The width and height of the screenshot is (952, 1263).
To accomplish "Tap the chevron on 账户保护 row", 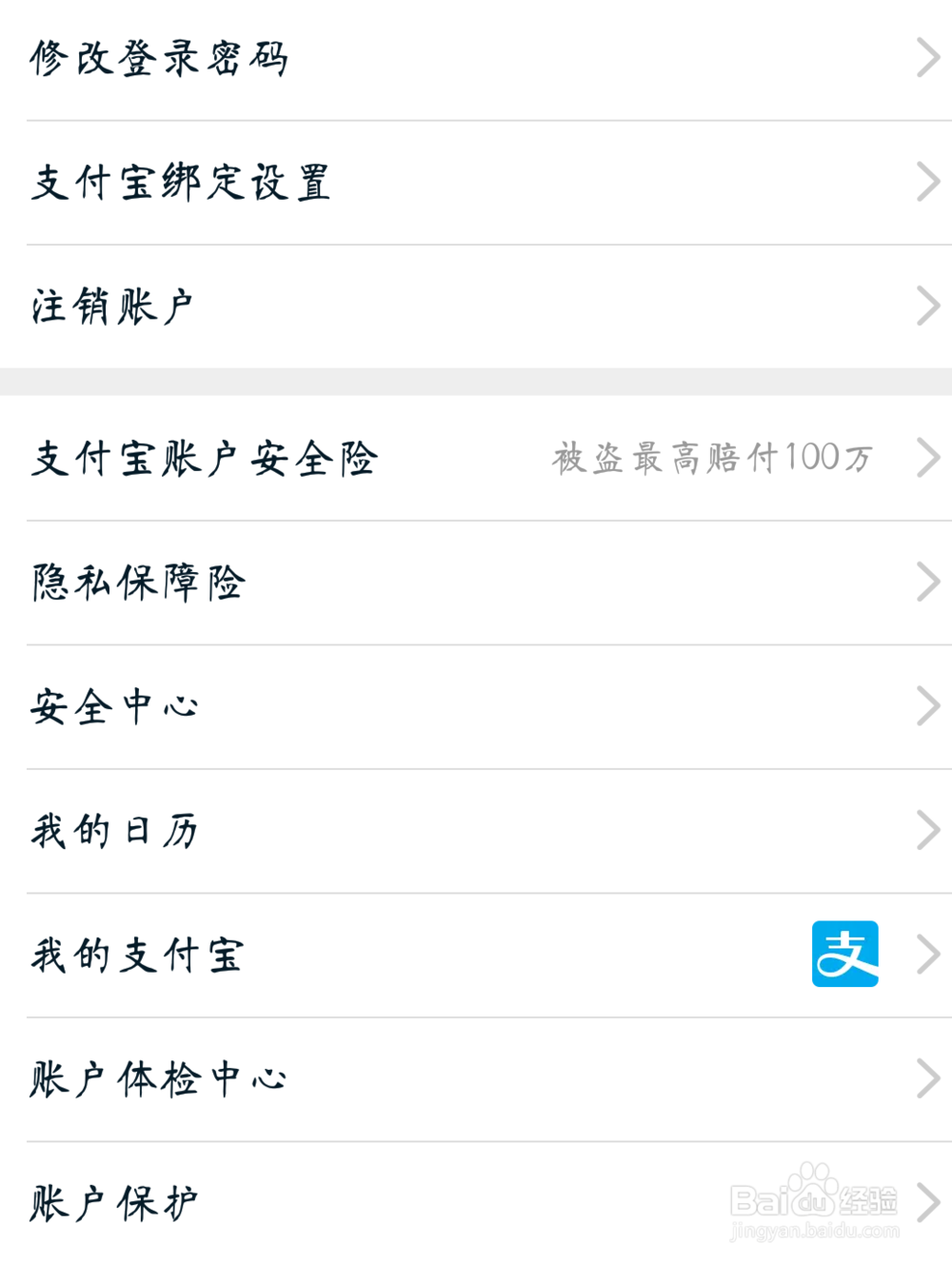I will coord(930,1201).
